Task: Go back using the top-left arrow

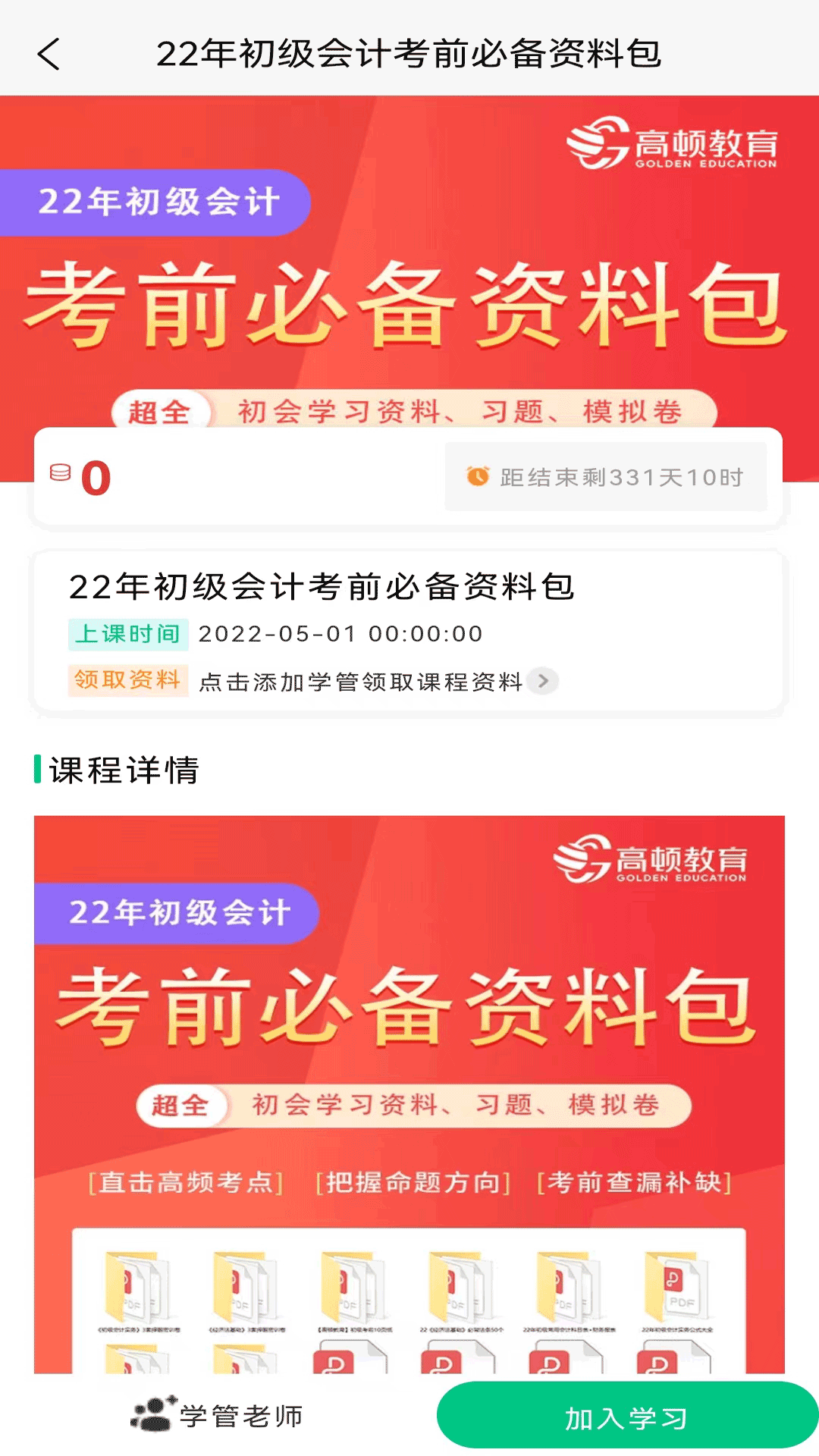Action: point(49,54)
